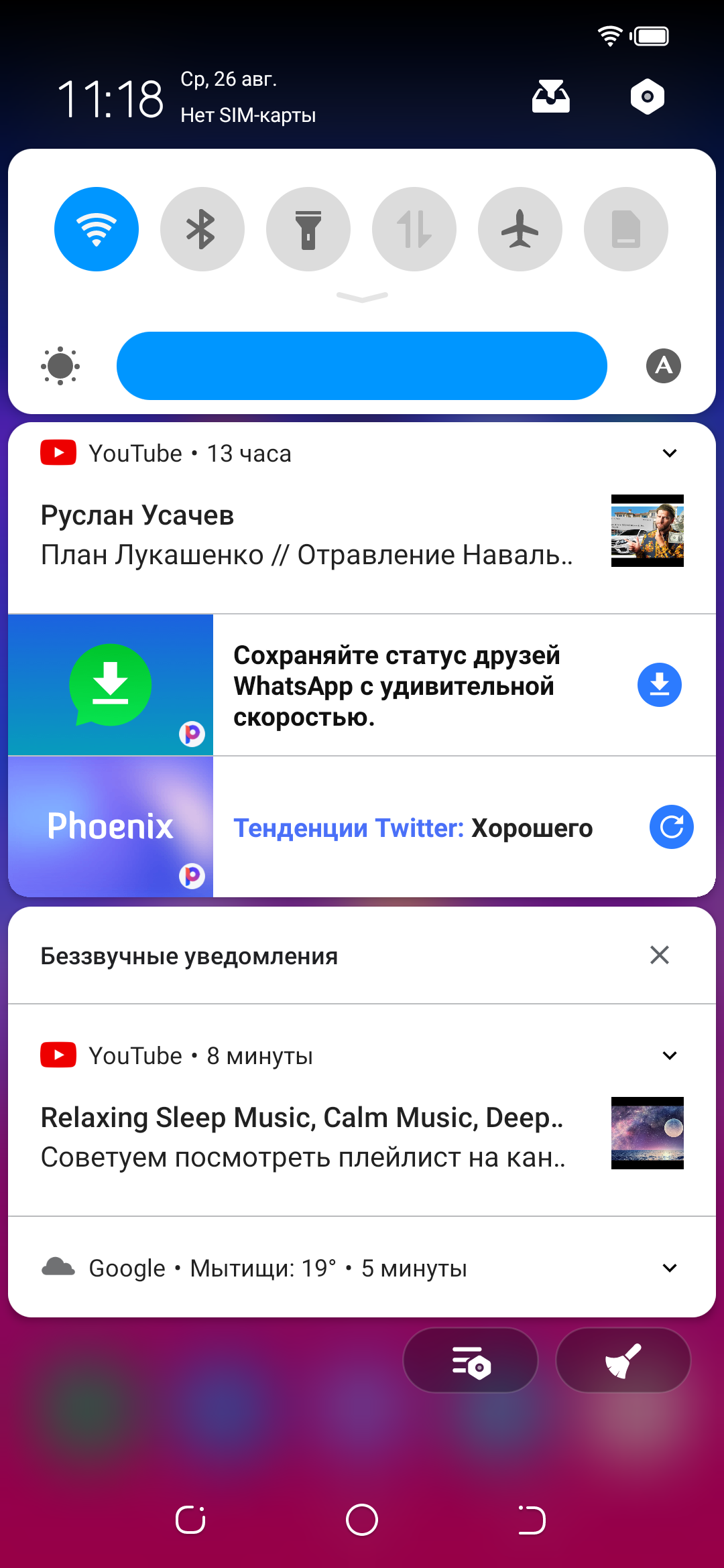
Task: Expand the Google weather notification
Action: pos(669,1268)
